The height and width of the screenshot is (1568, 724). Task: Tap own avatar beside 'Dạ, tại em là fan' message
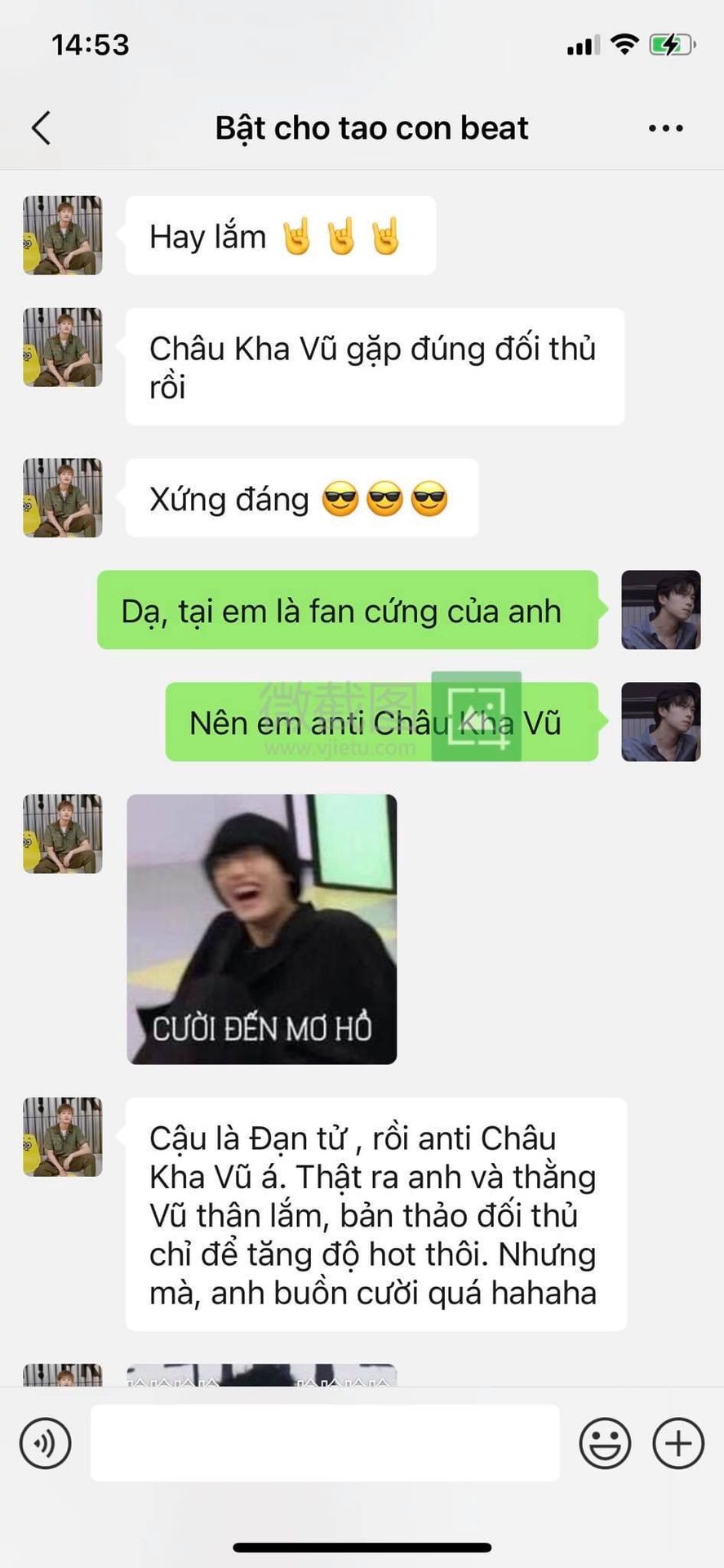click(x=661, y=610)
